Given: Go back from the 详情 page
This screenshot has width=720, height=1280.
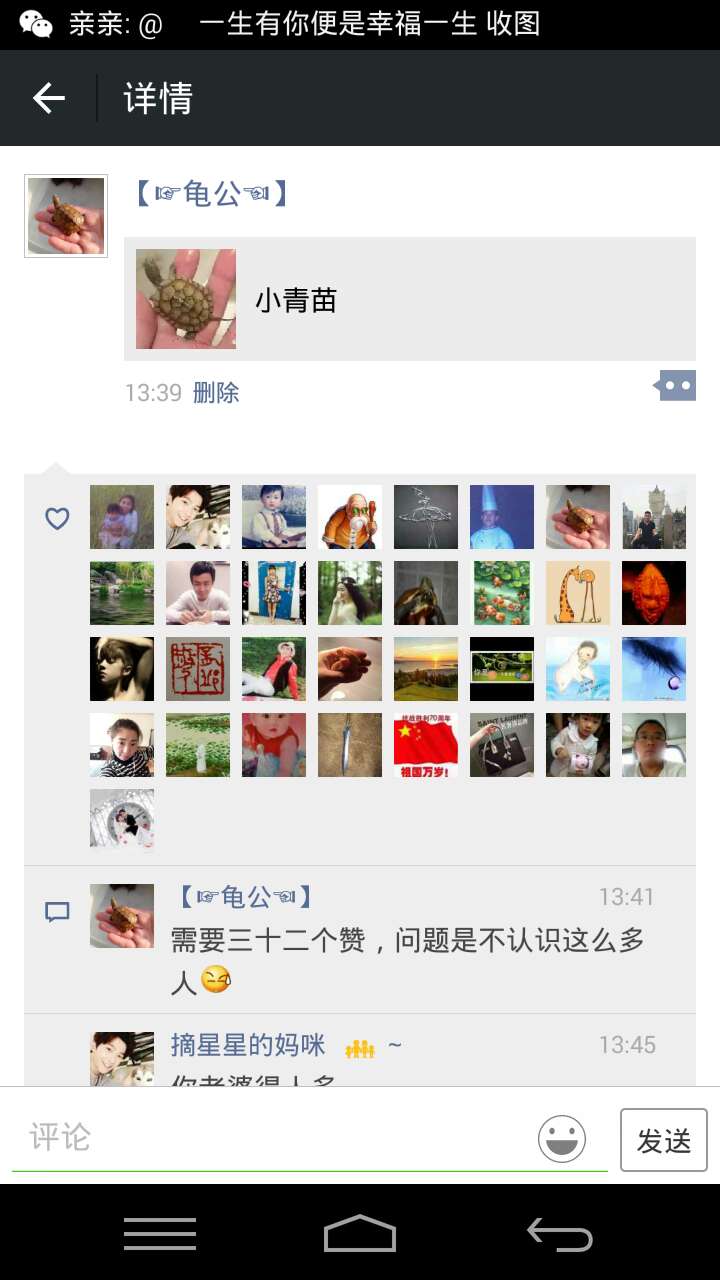Looking at the screenshot, I should pos(48,98).
